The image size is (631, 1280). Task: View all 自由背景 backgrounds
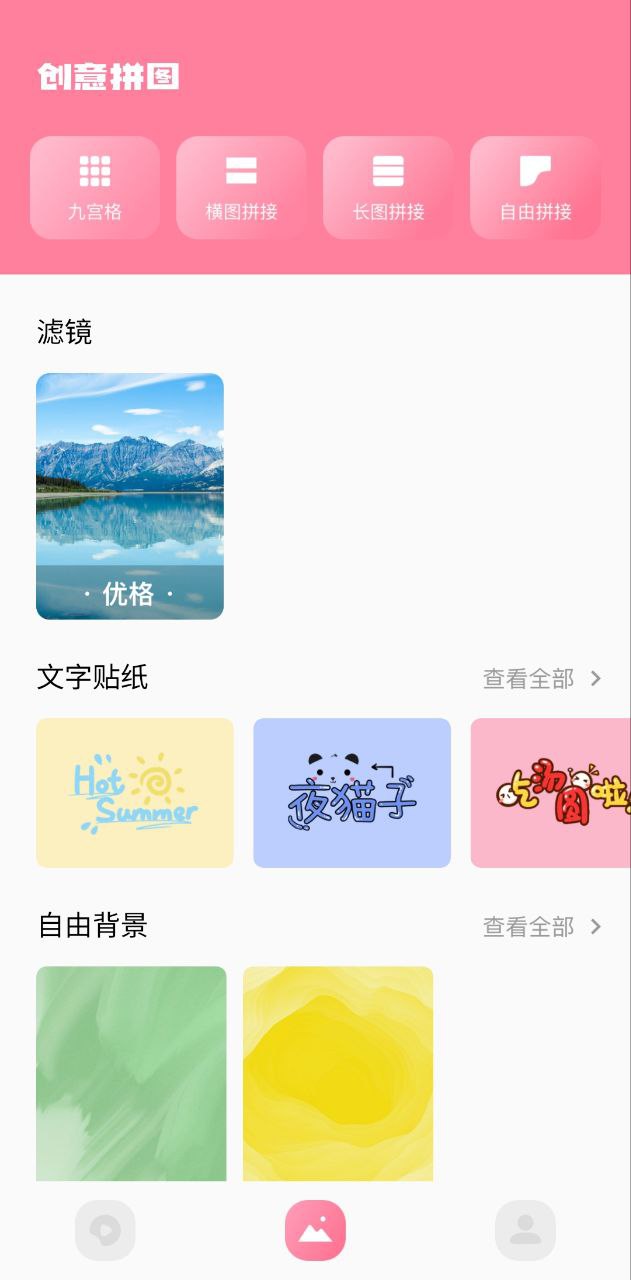click(542, 927)
